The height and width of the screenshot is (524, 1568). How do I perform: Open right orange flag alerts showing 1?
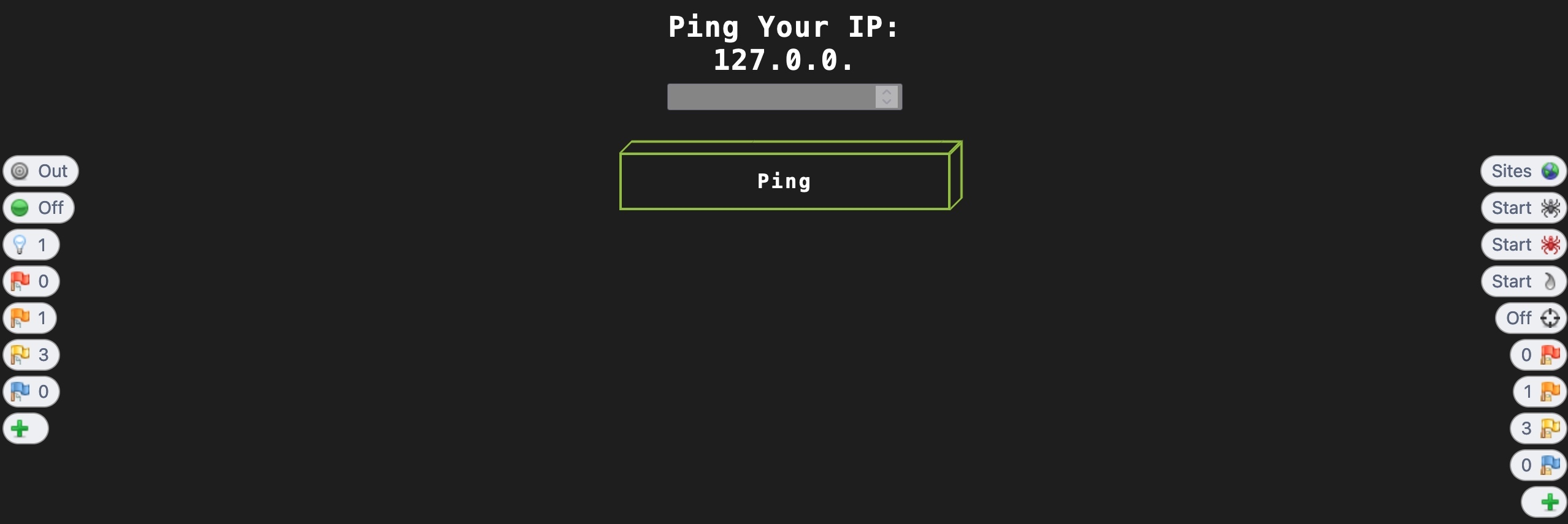[x=1540, y=392]
